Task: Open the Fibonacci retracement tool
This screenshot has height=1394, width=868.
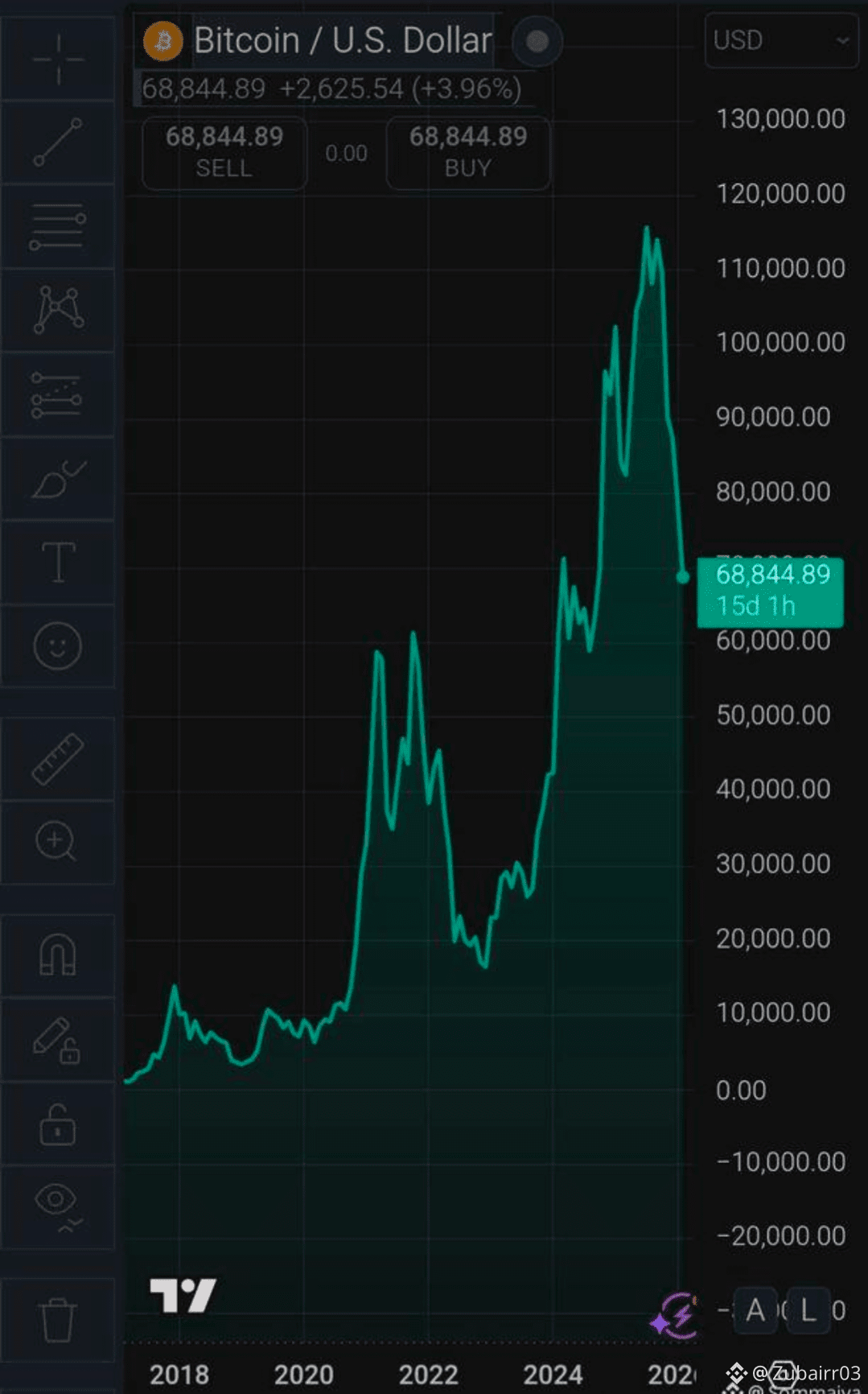Action: tap(58, 227)
